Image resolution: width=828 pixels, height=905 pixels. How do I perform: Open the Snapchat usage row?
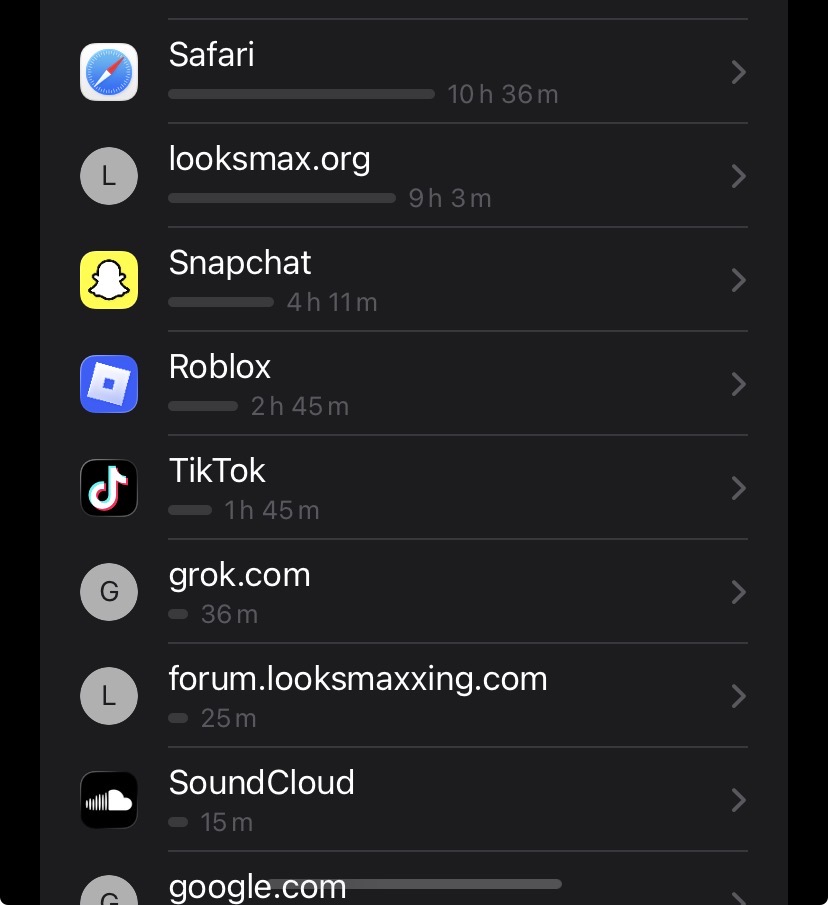point(413,280)
